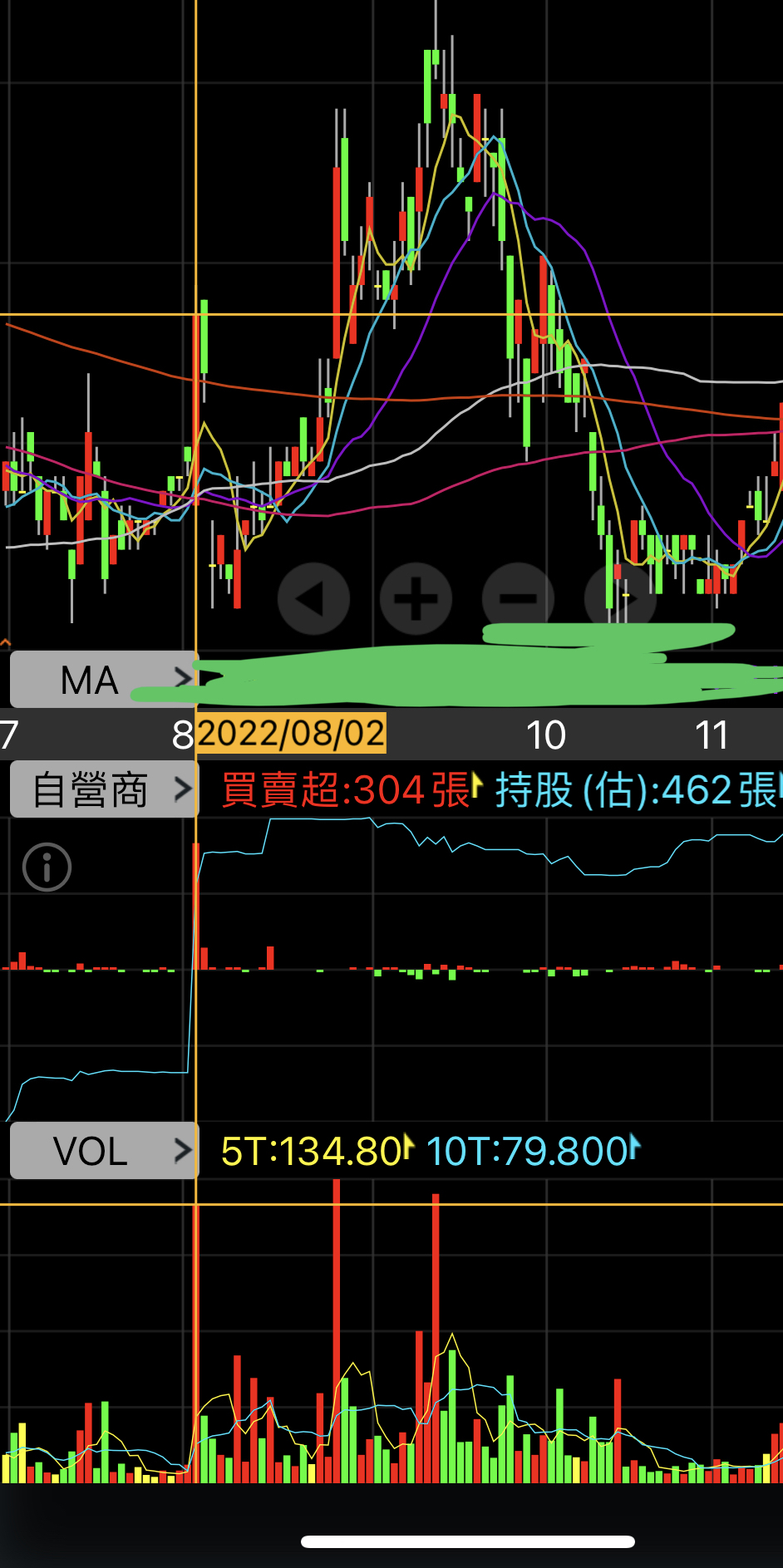
Task: Zoom out chart with minus button
Action: pos(518,598)
